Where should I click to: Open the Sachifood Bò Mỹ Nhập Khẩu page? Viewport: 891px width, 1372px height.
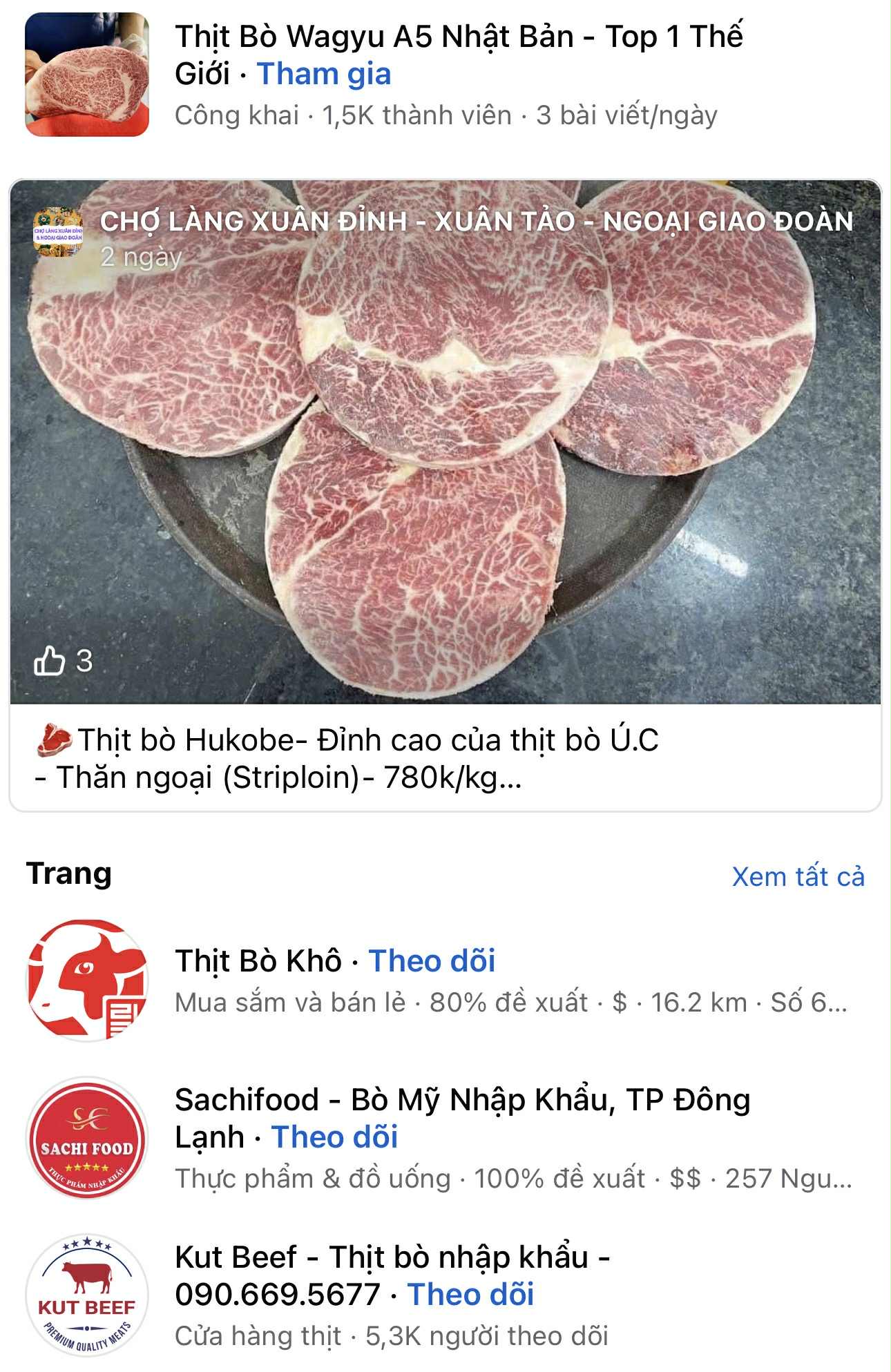tap(461, 1099)
